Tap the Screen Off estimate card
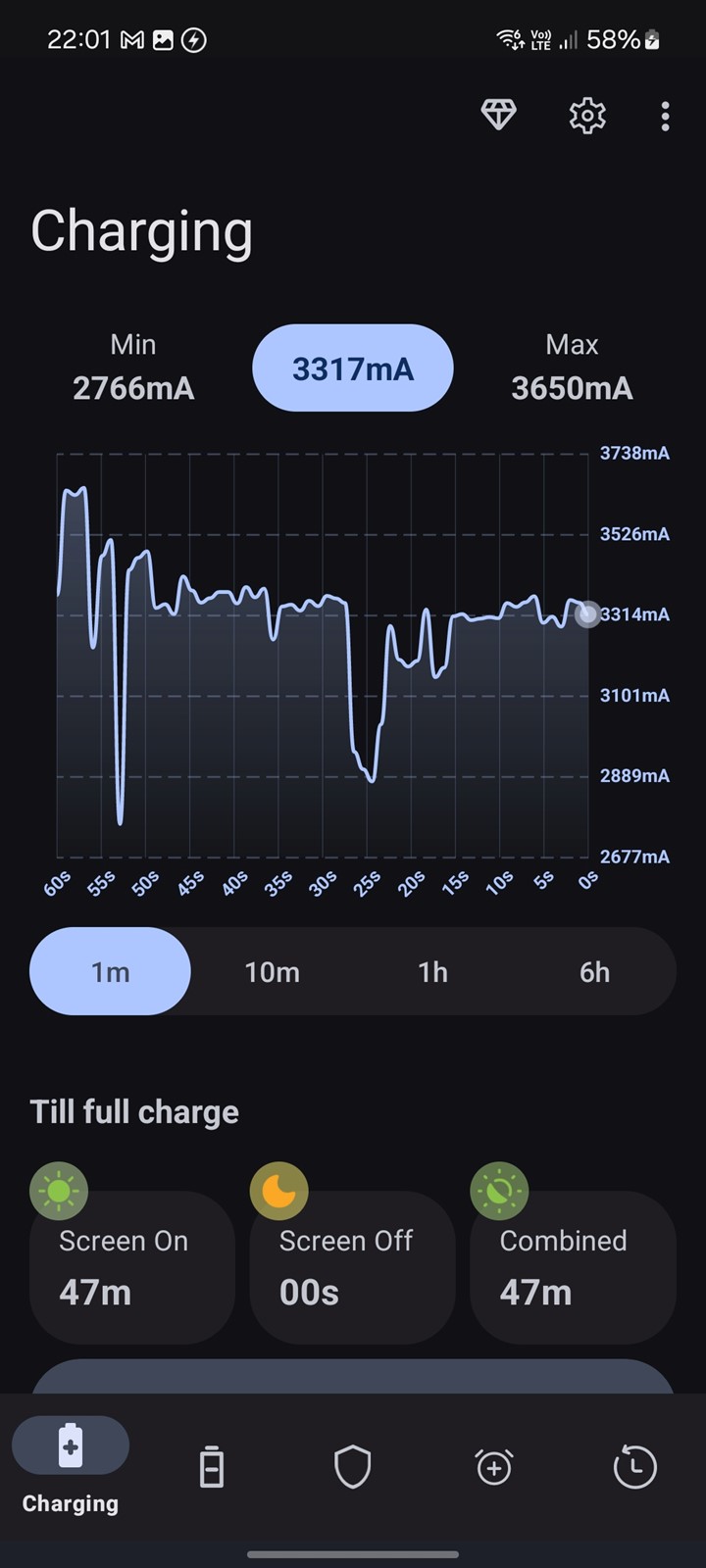The height and width of the screenshot is (1568, 706). tap(353, 1265)
